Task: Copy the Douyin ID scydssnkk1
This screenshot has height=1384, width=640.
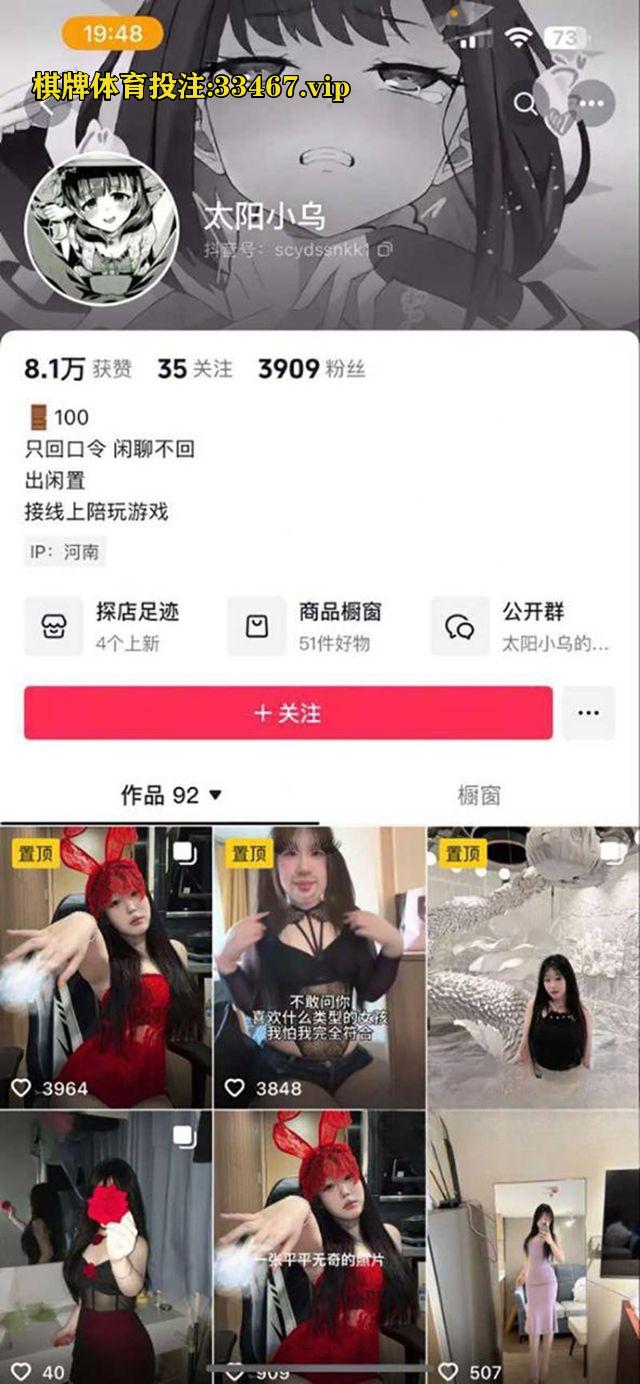Action: 385,249
